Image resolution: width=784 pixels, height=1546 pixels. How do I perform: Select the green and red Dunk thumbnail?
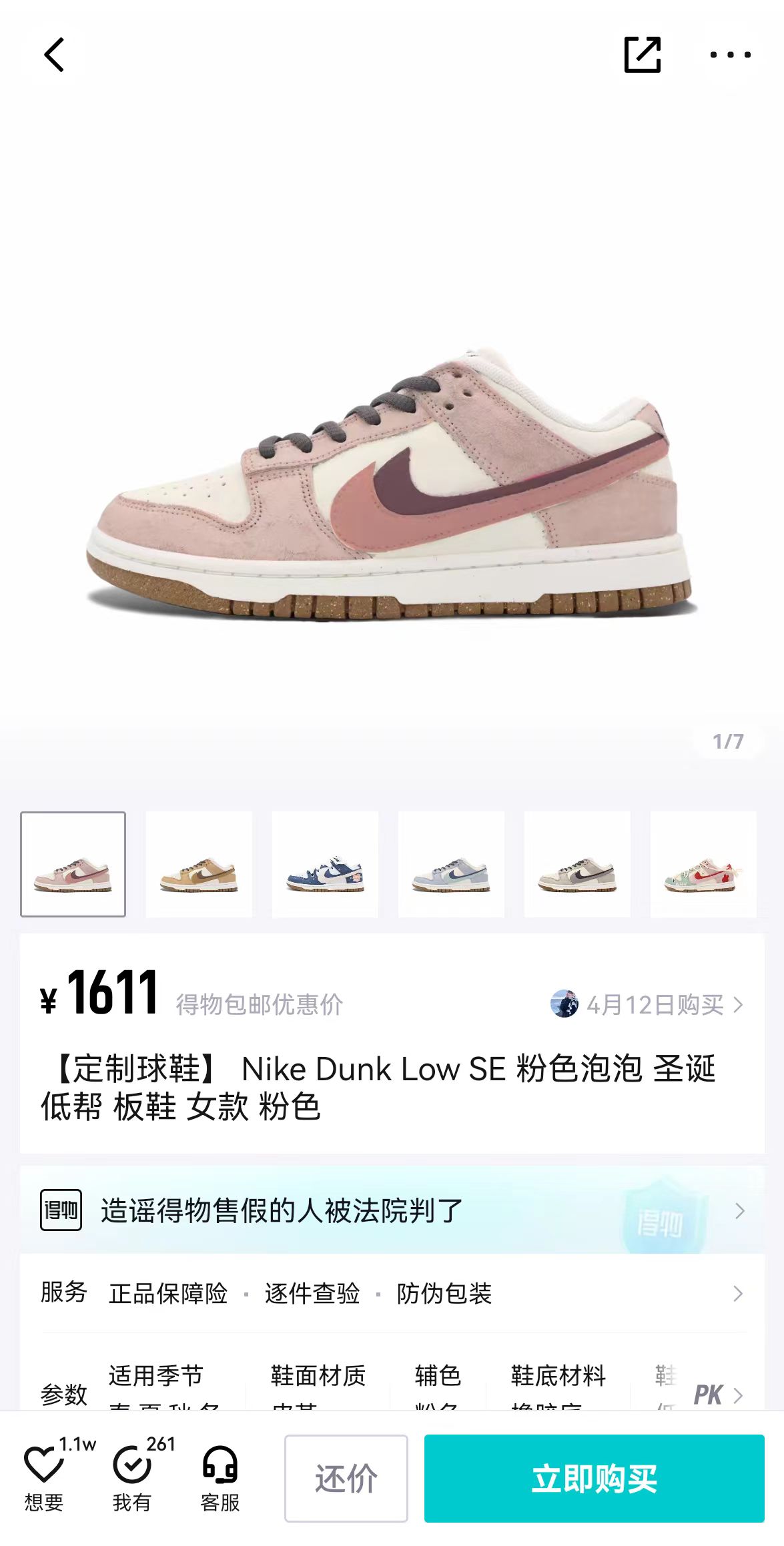click(x=703, y=864)
